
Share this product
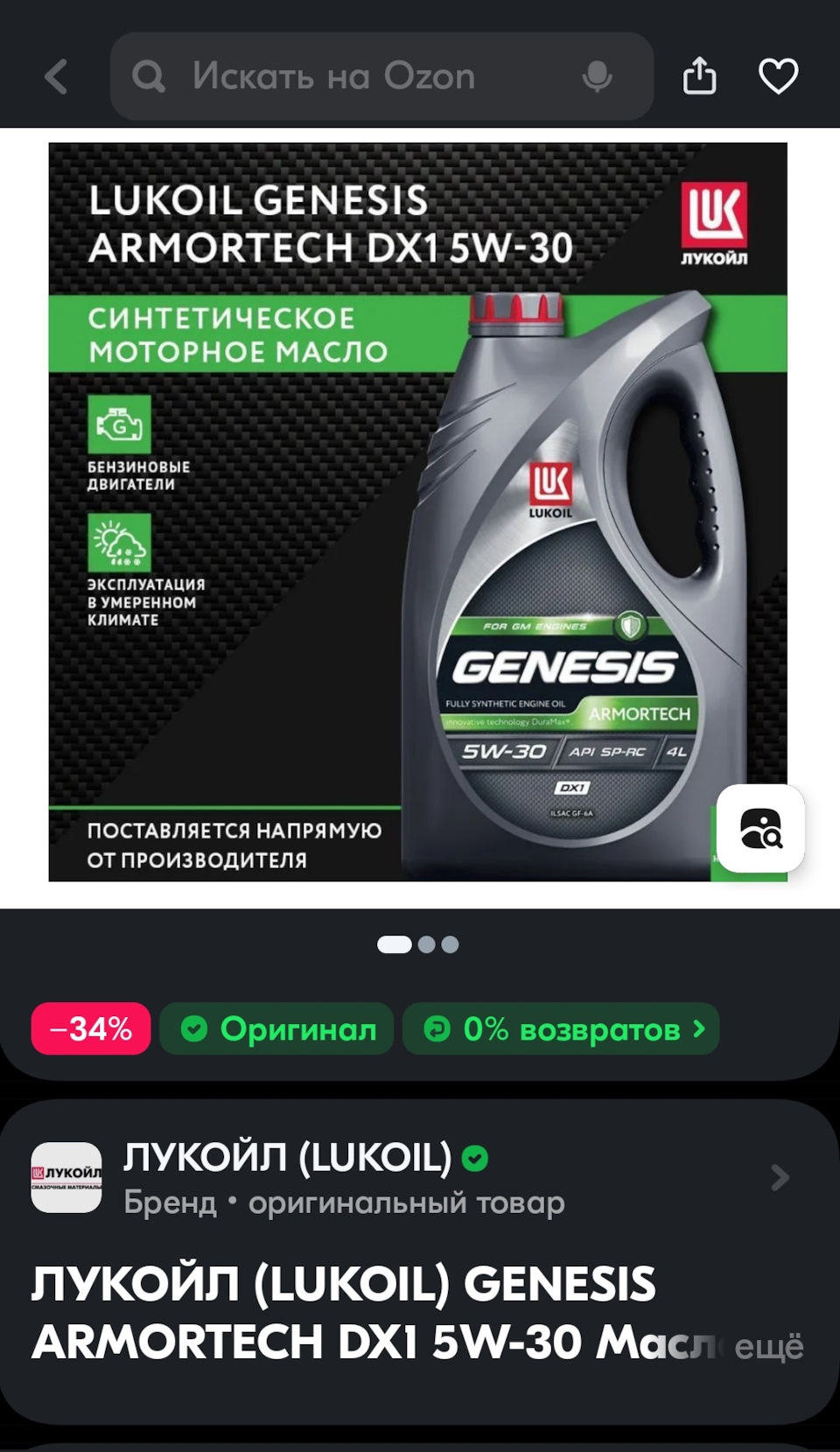699,76
